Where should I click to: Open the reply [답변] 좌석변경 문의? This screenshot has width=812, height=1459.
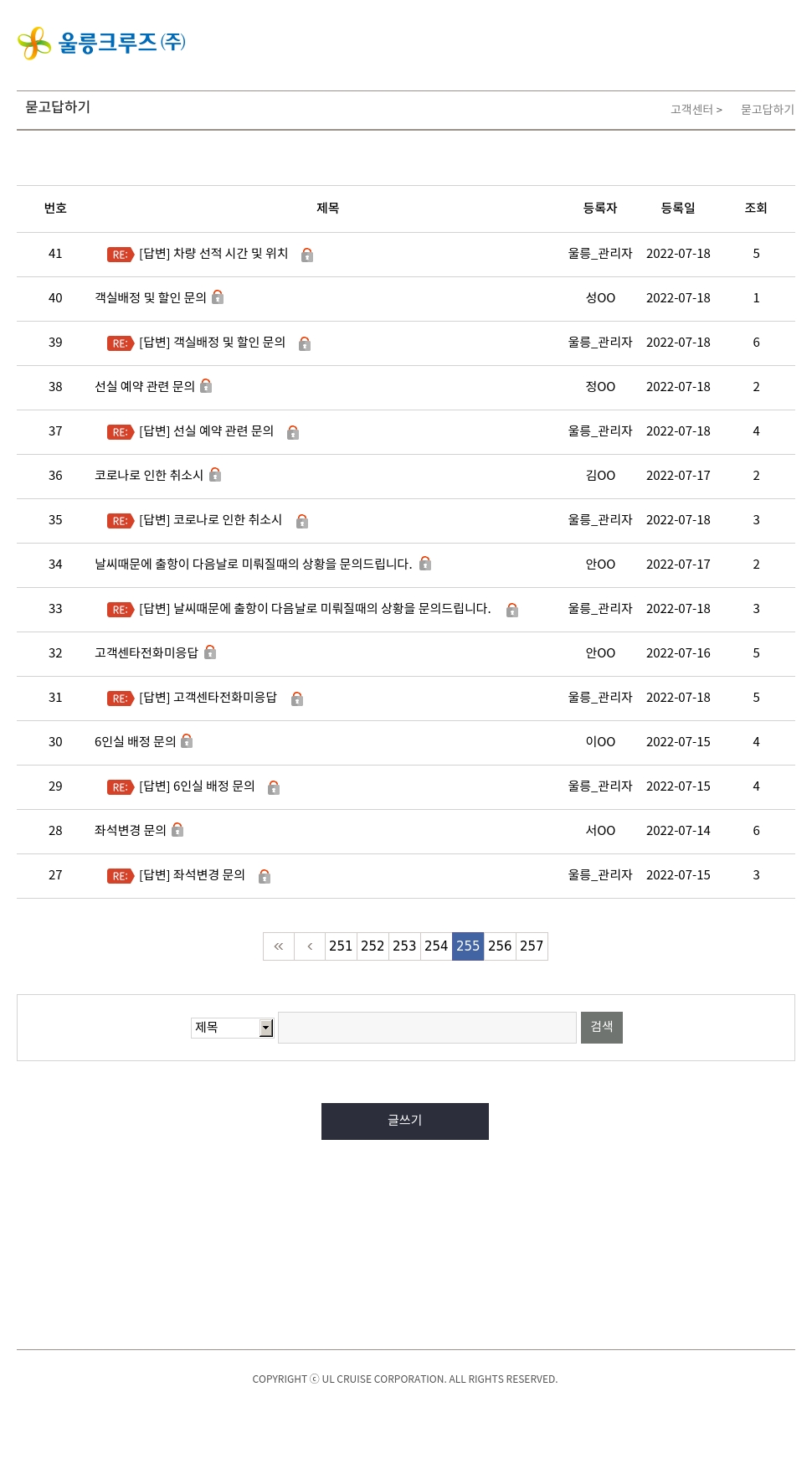pos(193,874)
